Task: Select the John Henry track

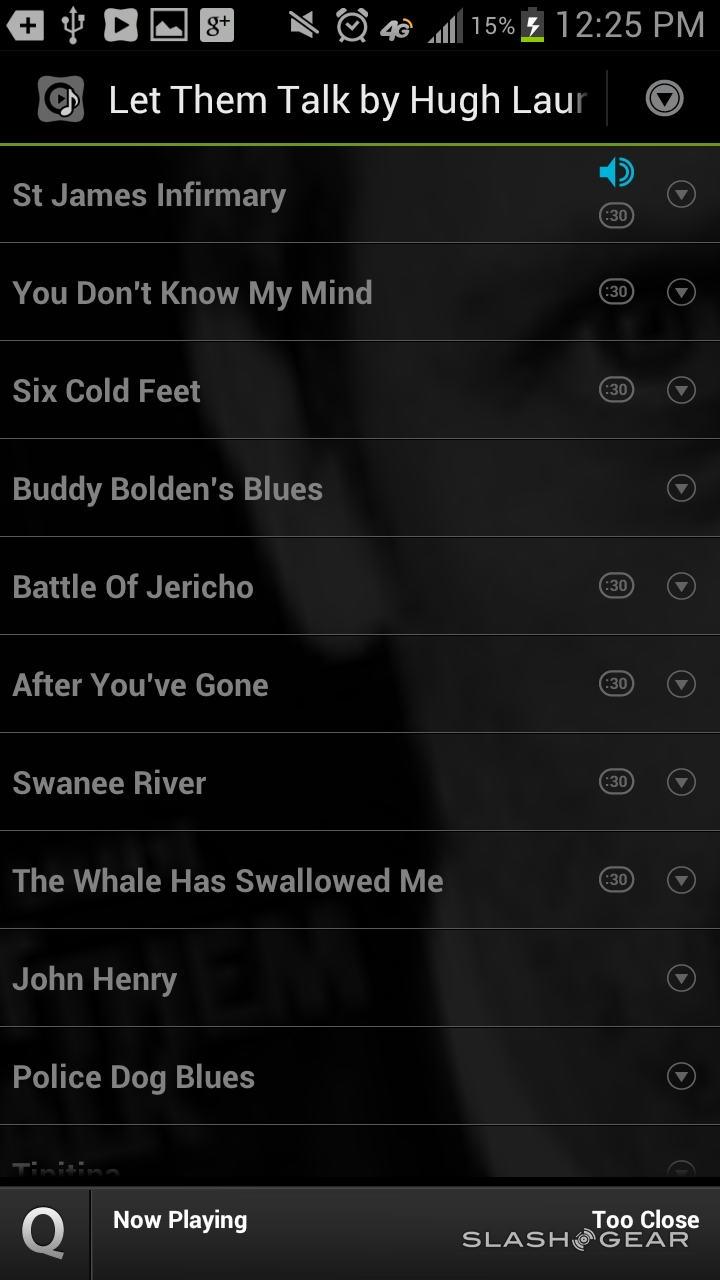Action: pyautogui.click(x=95, y=979)
